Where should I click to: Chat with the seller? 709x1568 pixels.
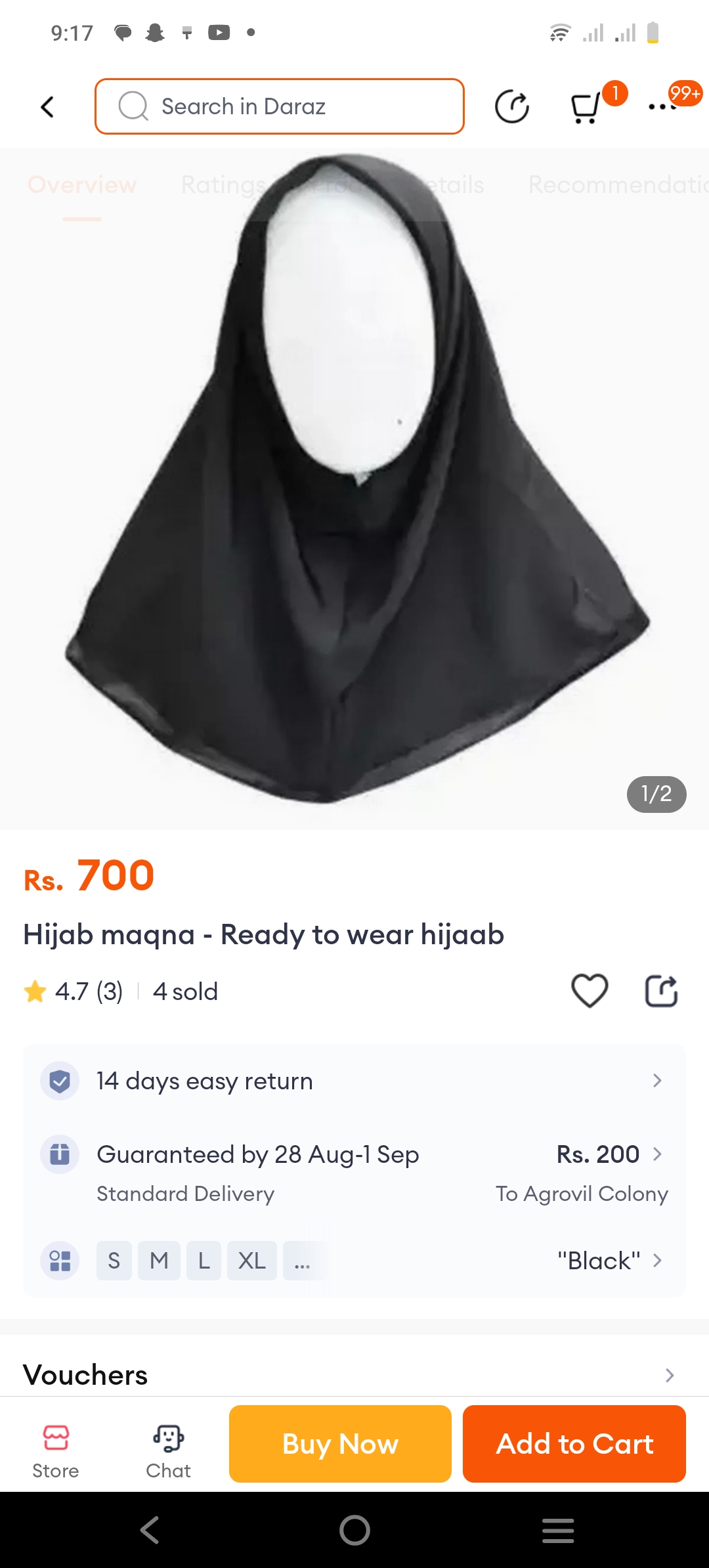coord(169,1450)
